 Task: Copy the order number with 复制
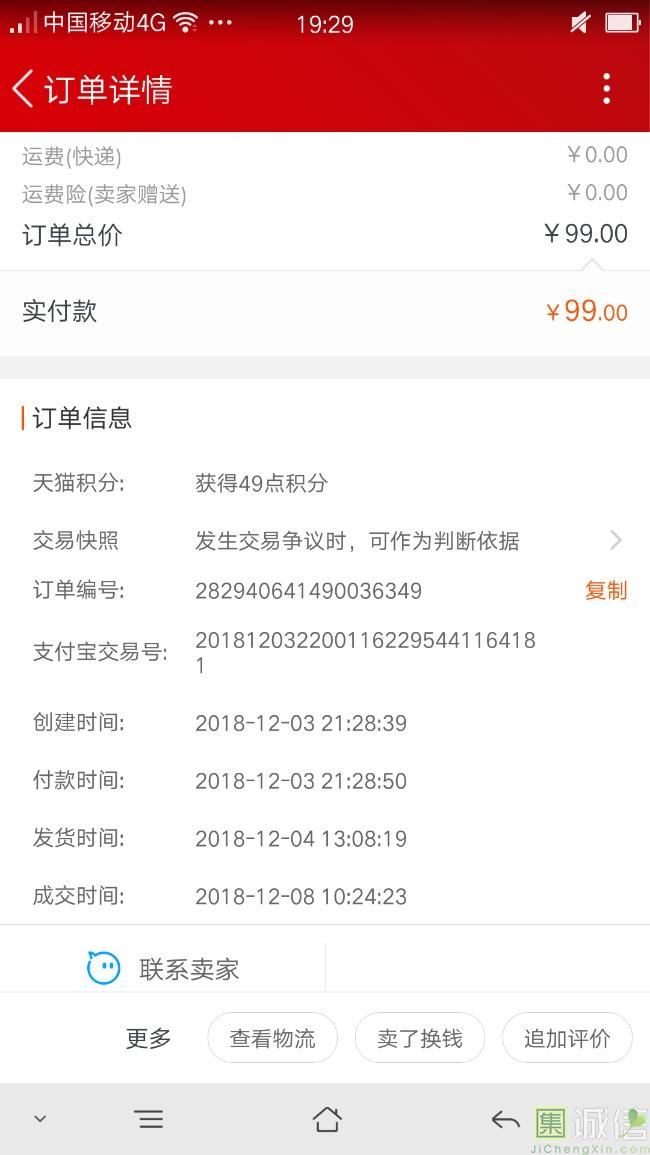click(606, 590)
